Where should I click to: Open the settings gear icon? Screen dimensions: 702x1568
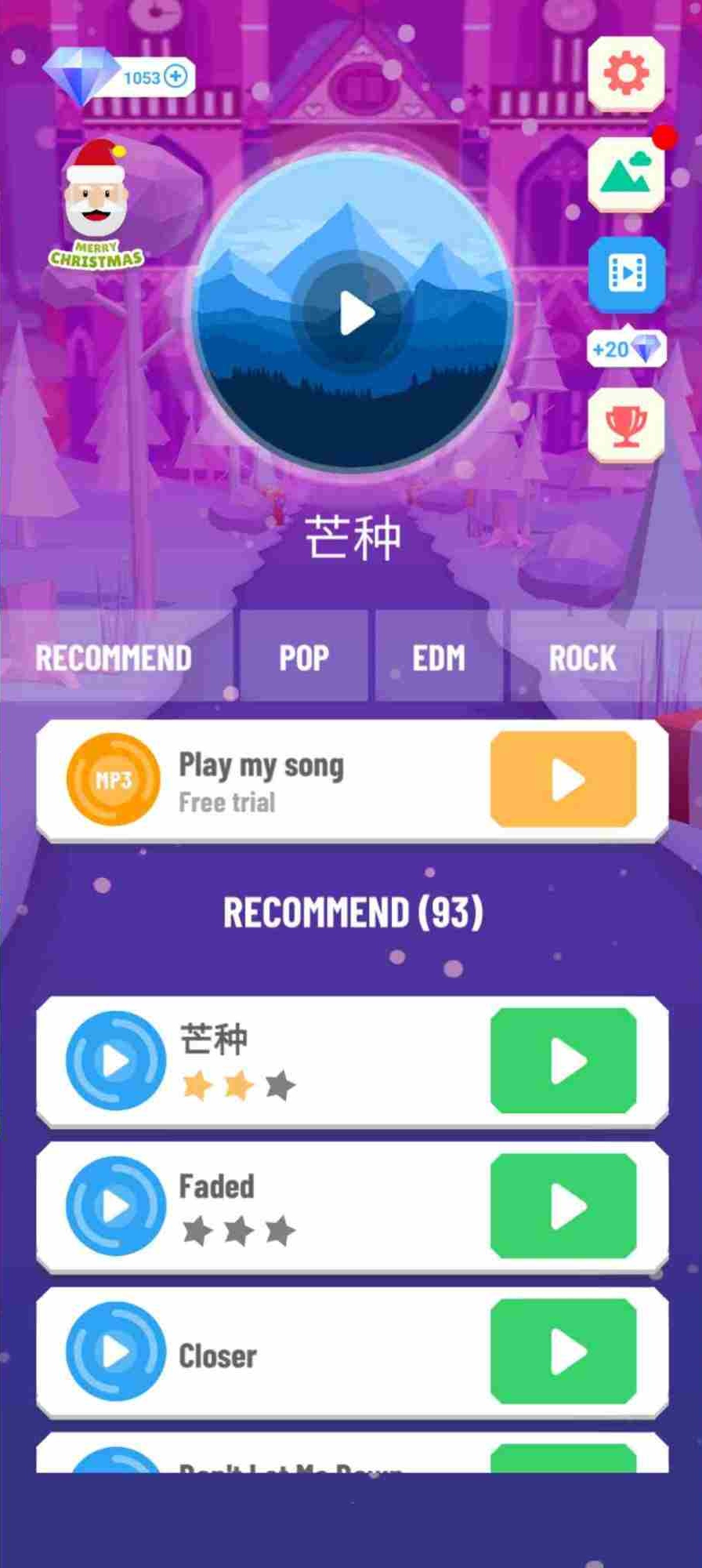pyautogui.click(x=626, y=74)
